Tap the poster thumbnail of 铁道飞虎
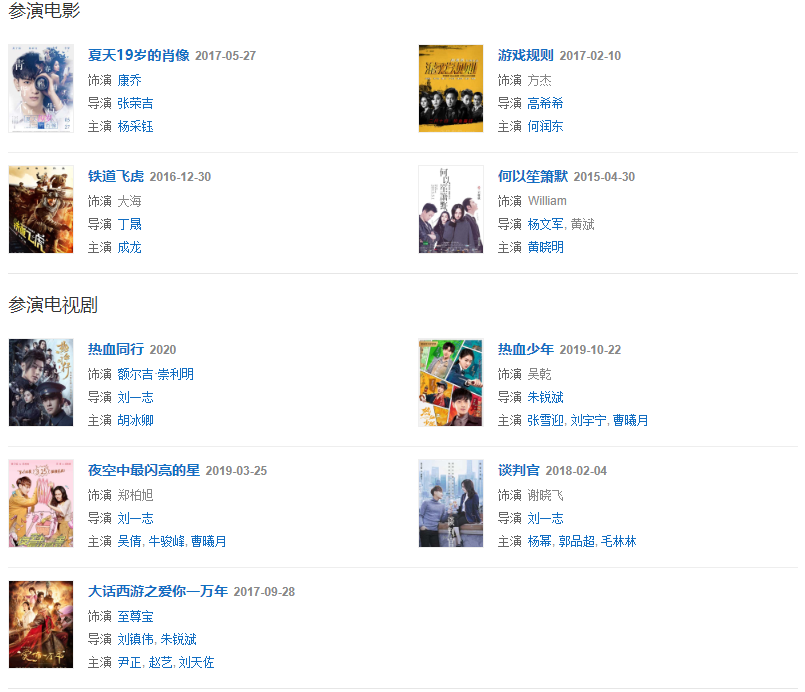This screenshot has height=692, width=805. tap(41, 209)
